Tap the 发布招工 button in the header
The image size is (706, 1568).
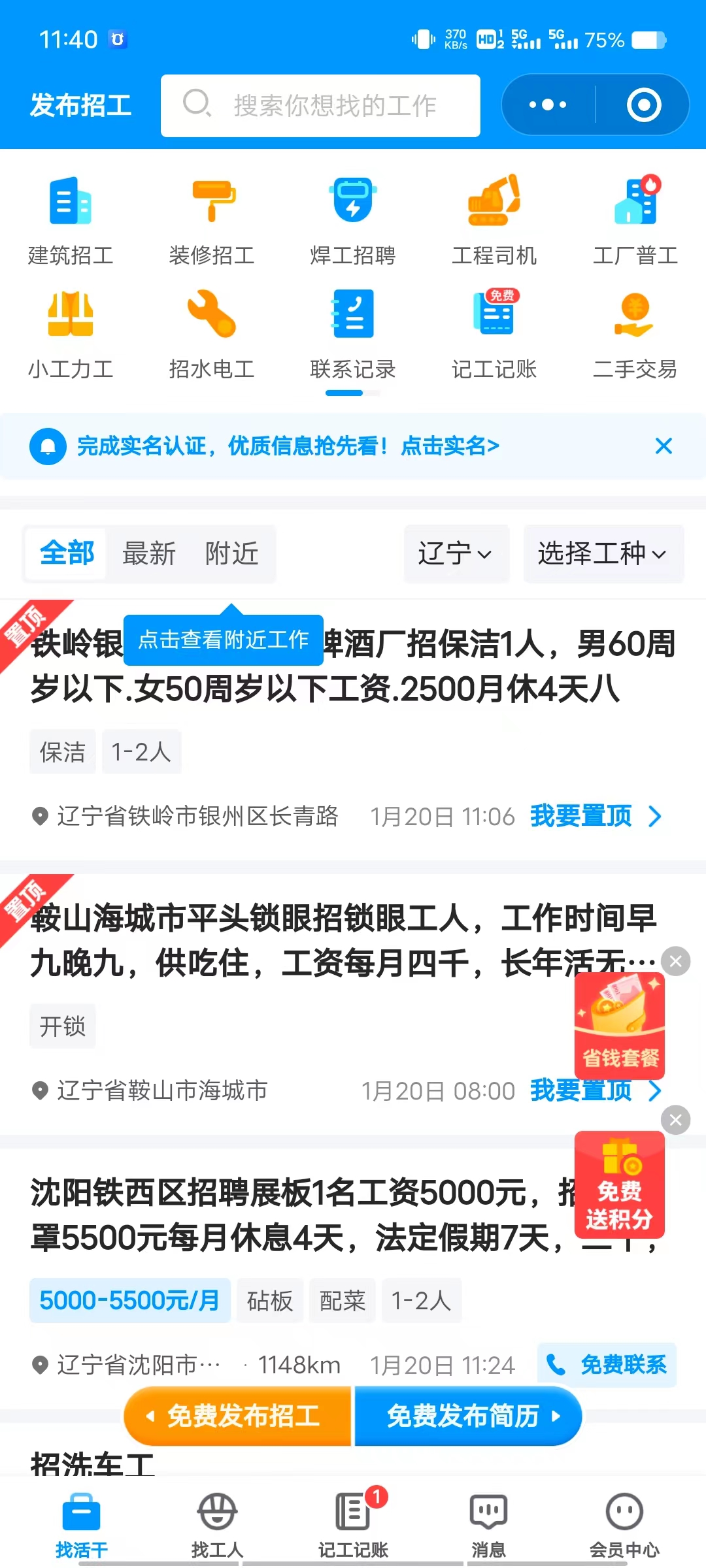(81, 105)
